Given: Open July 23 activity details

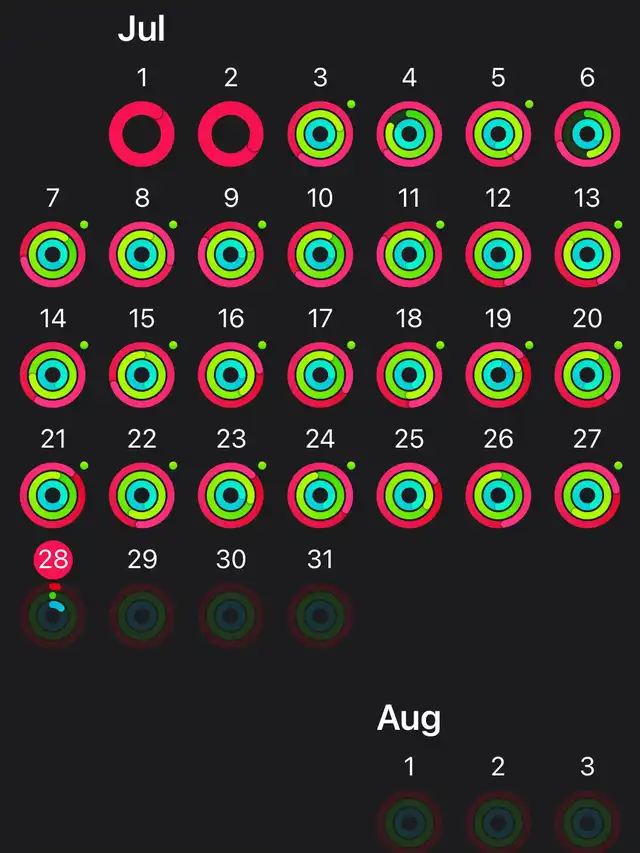Looking at the screenshot, I should click(x=231, y=494).
